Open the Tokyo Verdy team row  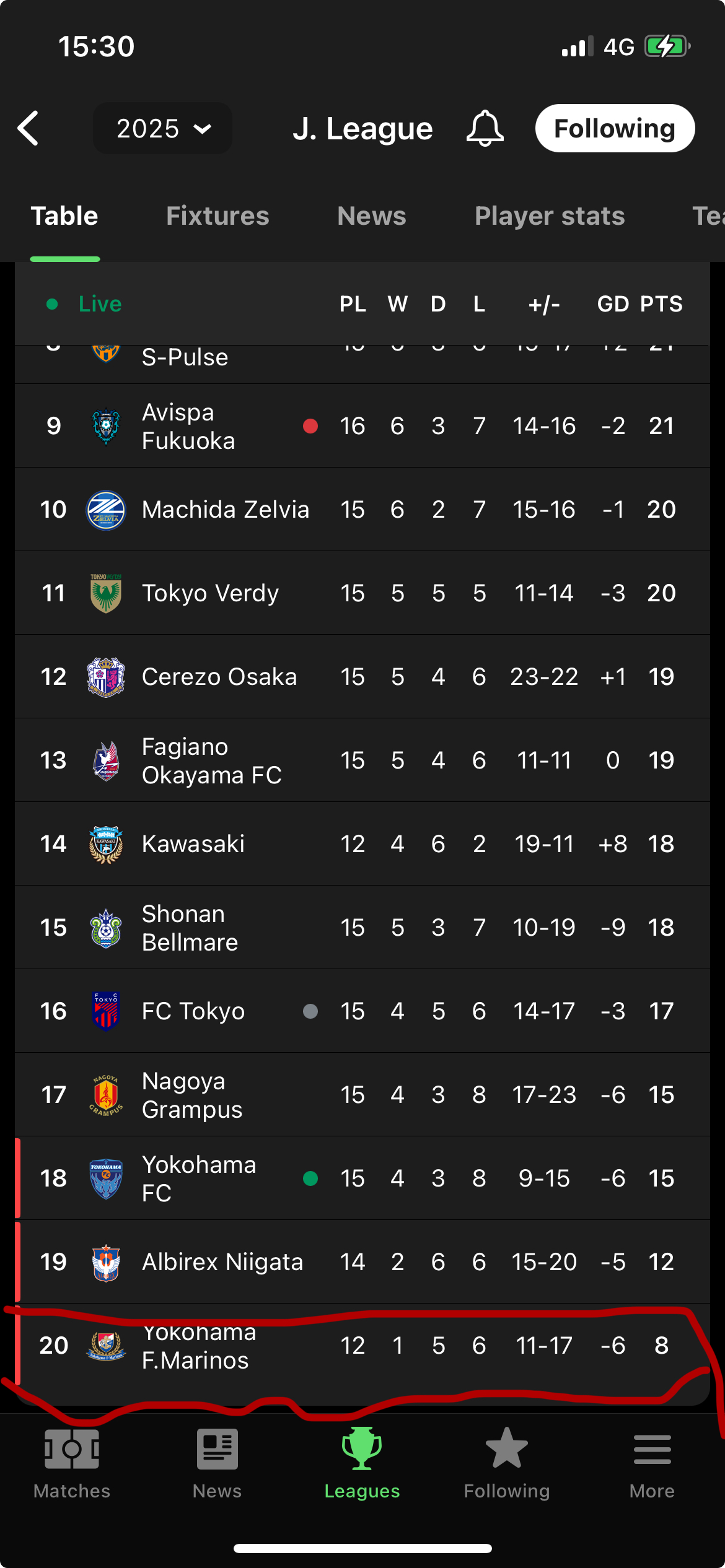(x=362, y=593)
